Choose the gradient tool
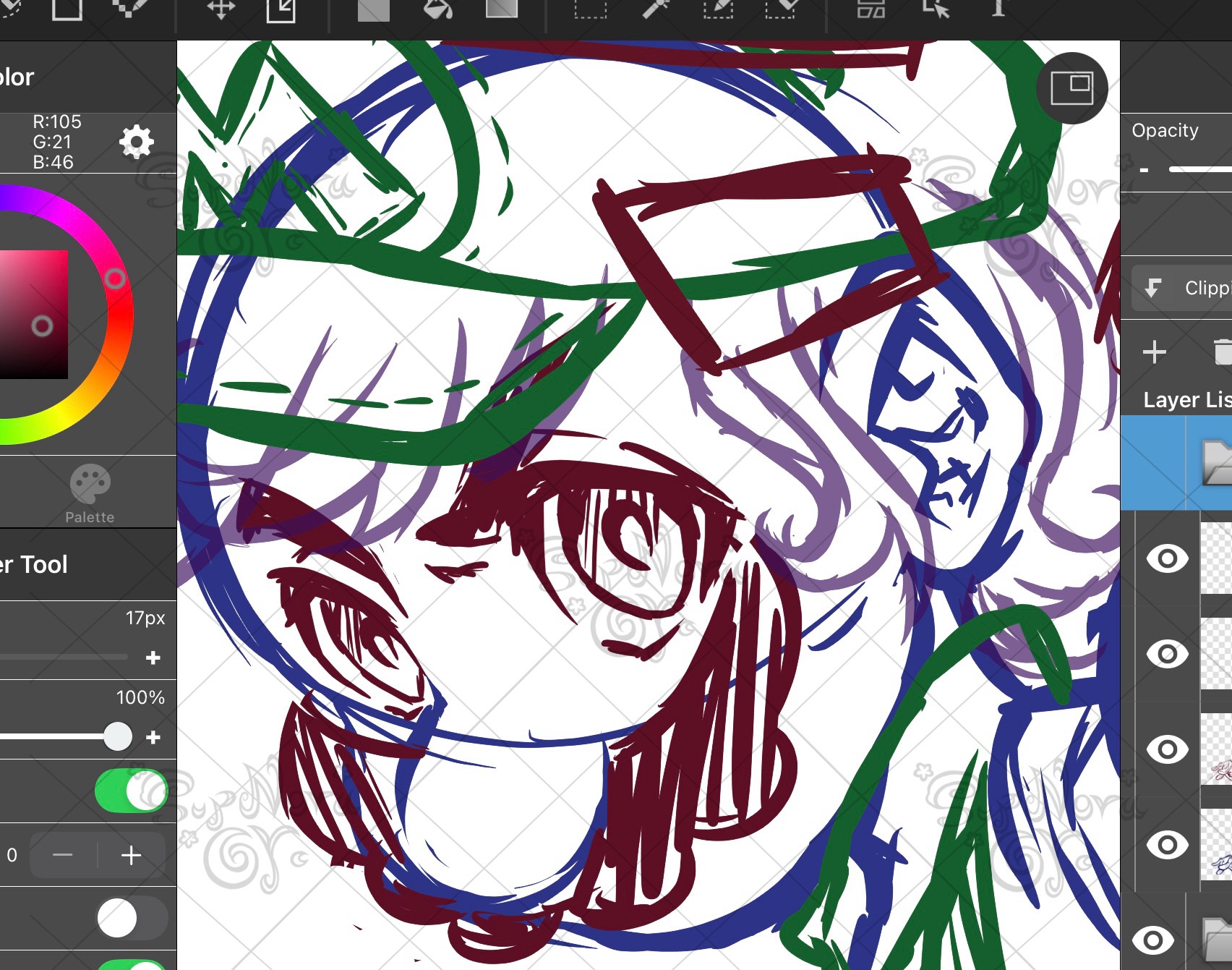 [502, 9]
